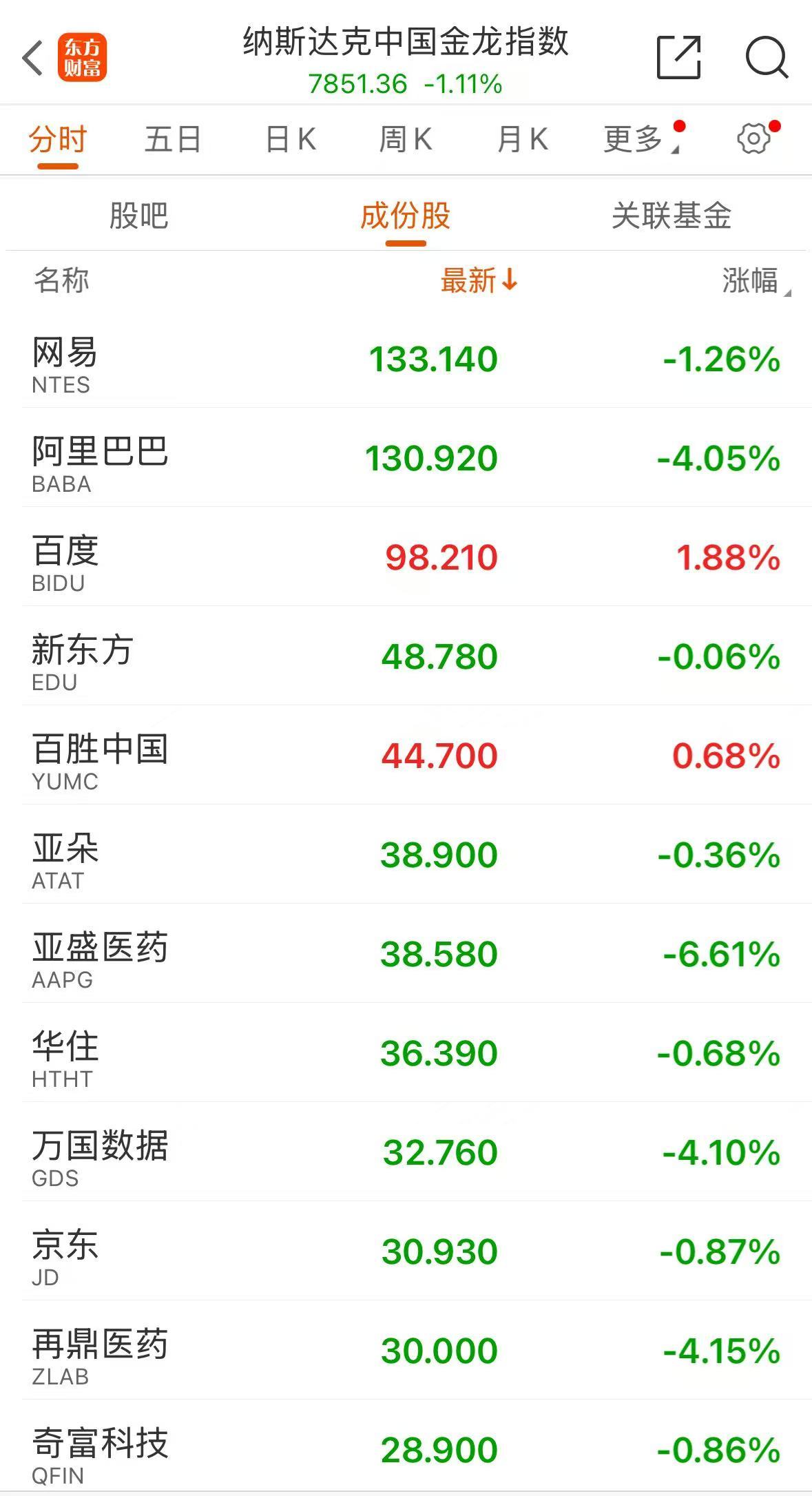
Task: Sort list by 最新 price
Action: [x=478, y=280]
